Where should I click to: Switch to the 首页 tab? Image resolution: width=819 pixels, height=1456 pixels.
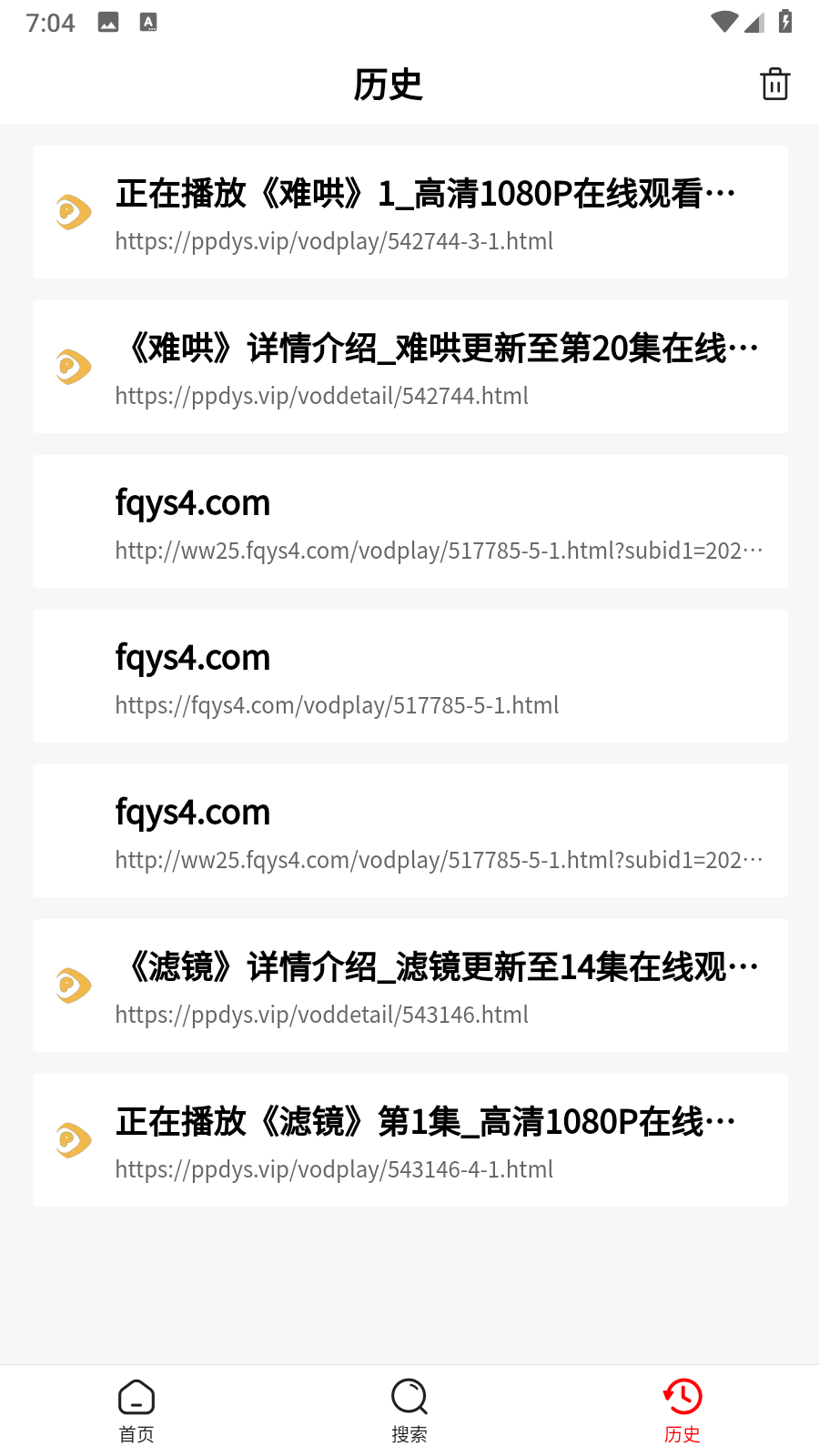coord(136,1410)
